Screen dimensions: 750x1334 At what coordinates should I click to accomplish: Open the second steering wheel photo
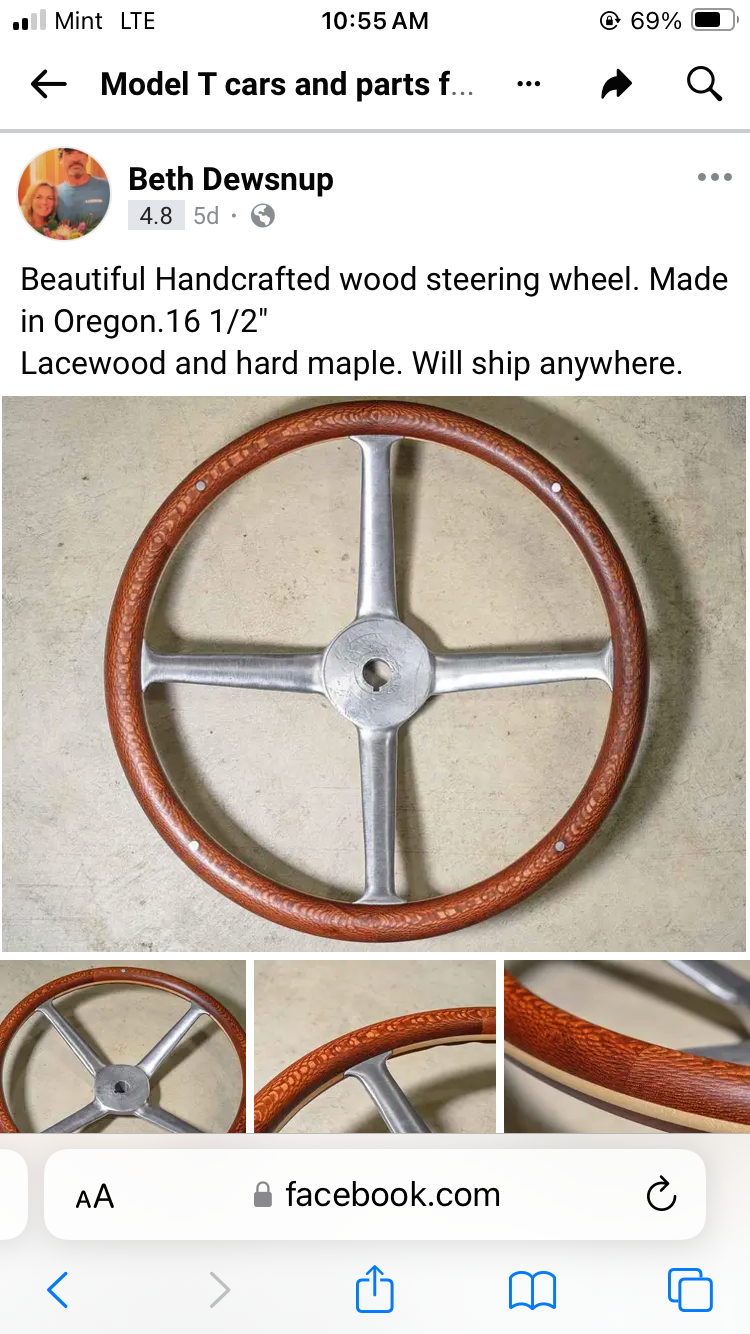tap(123, 1046)
